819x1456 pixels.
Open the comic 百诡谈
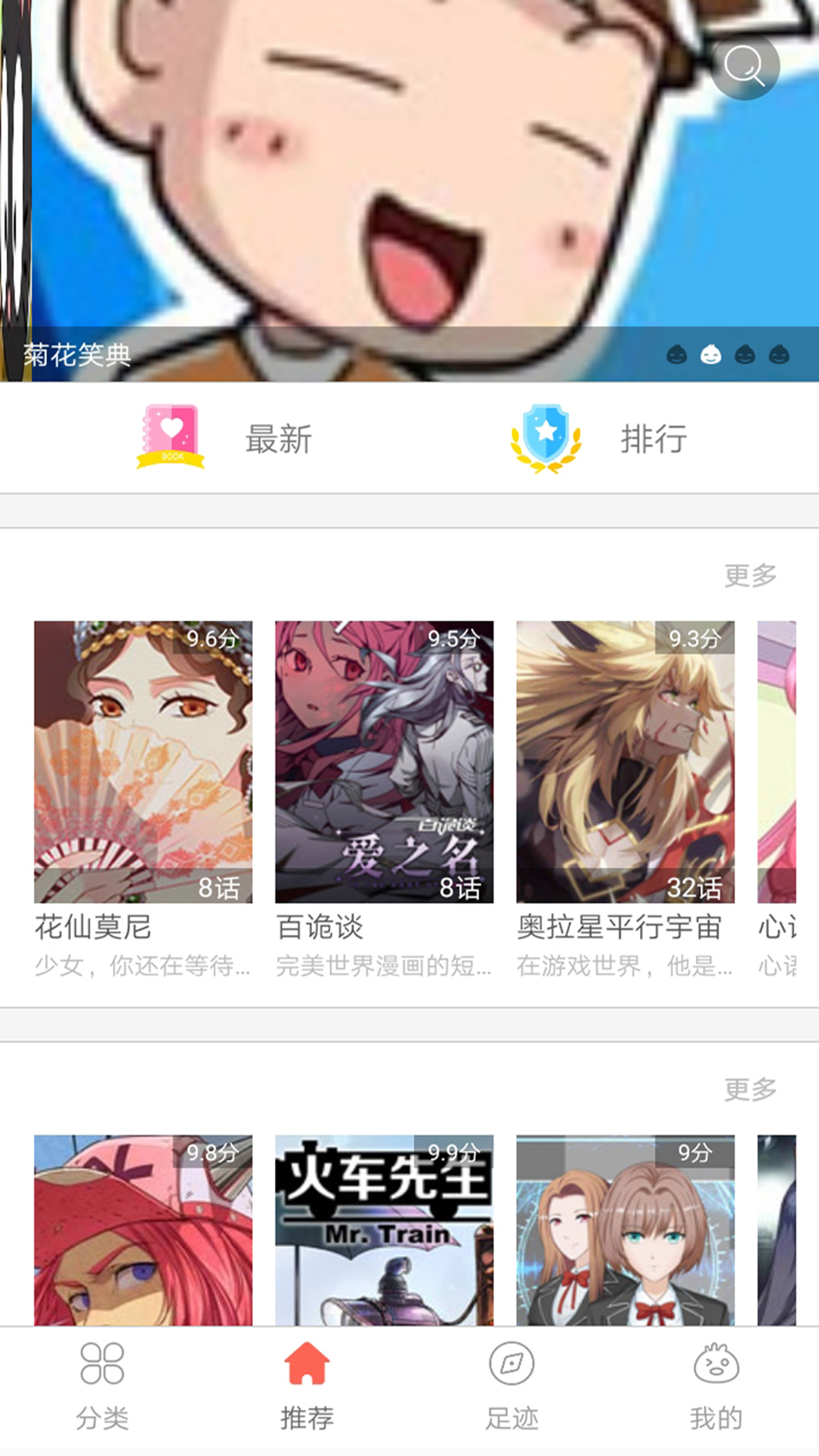[384, 762]
